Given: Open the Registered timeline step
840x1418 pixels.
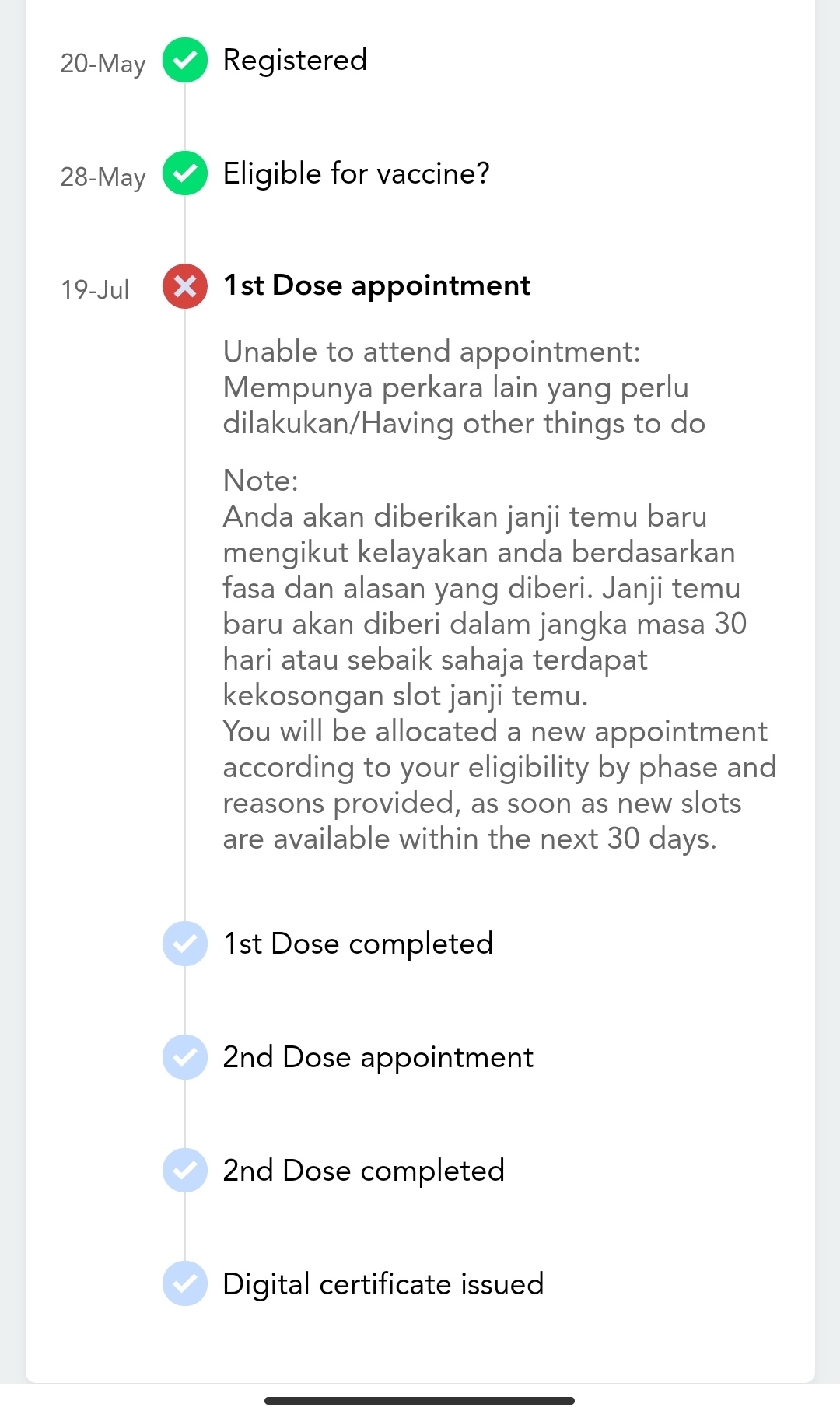Looking at the screenshot, I should [294, 61].
